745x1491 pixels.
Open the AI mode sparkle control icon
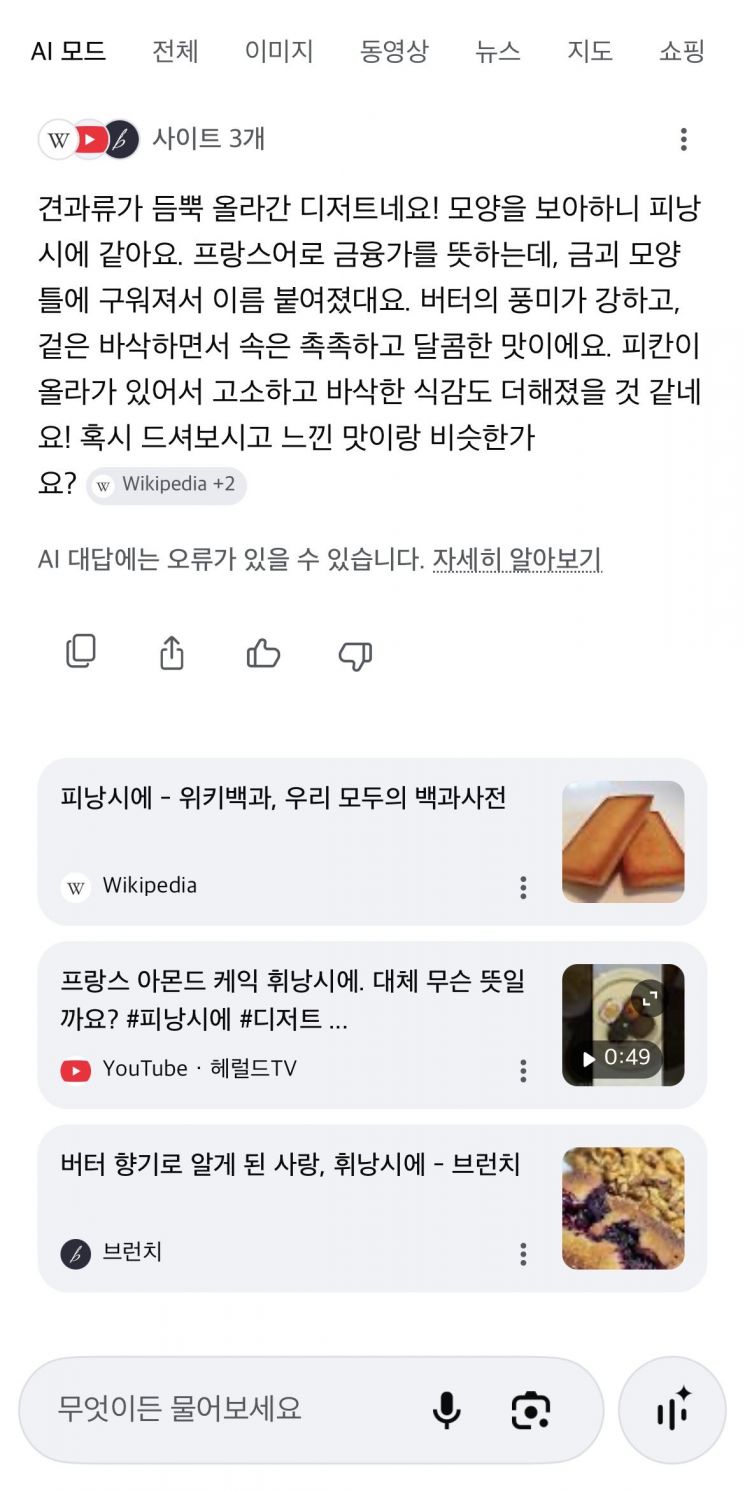672,1410
